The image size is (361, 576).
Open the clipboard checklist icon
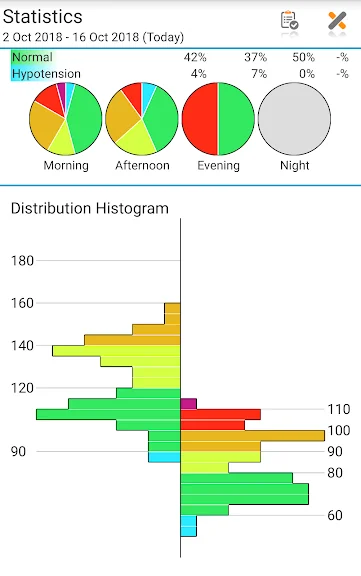point(289,20)
